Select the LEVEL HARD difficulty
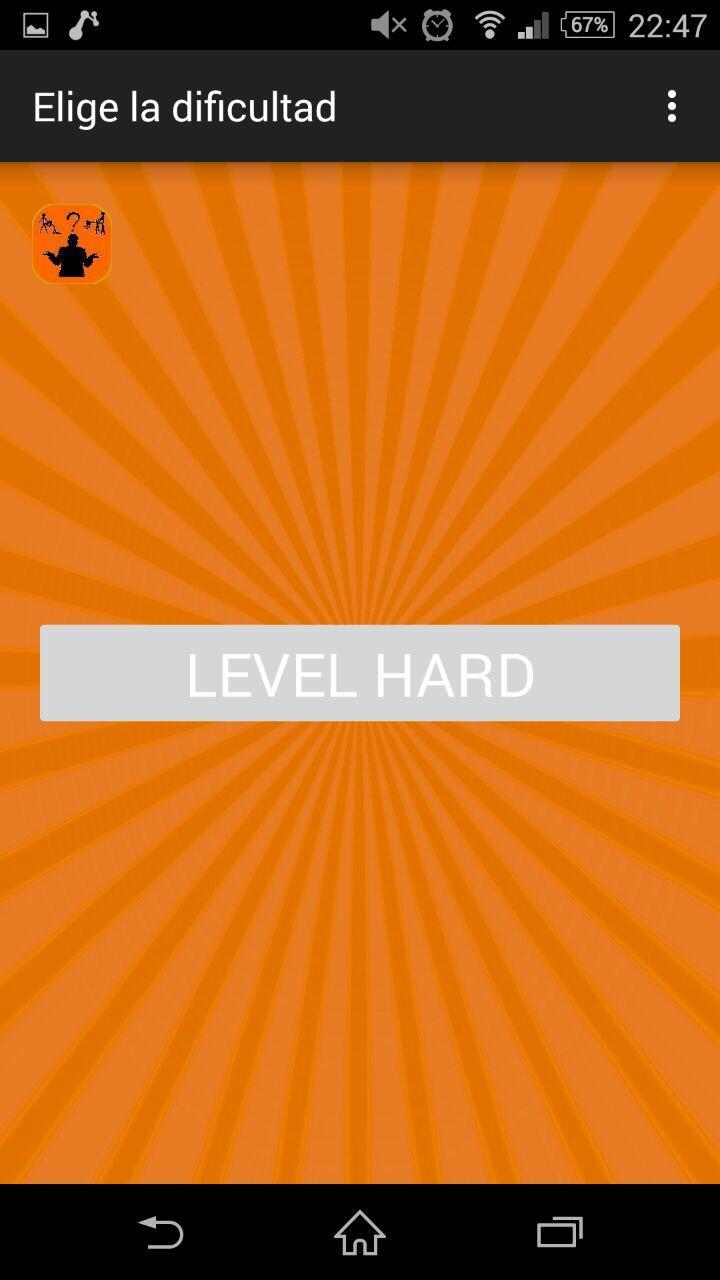Screen dimensions: 720x1280 360,673
